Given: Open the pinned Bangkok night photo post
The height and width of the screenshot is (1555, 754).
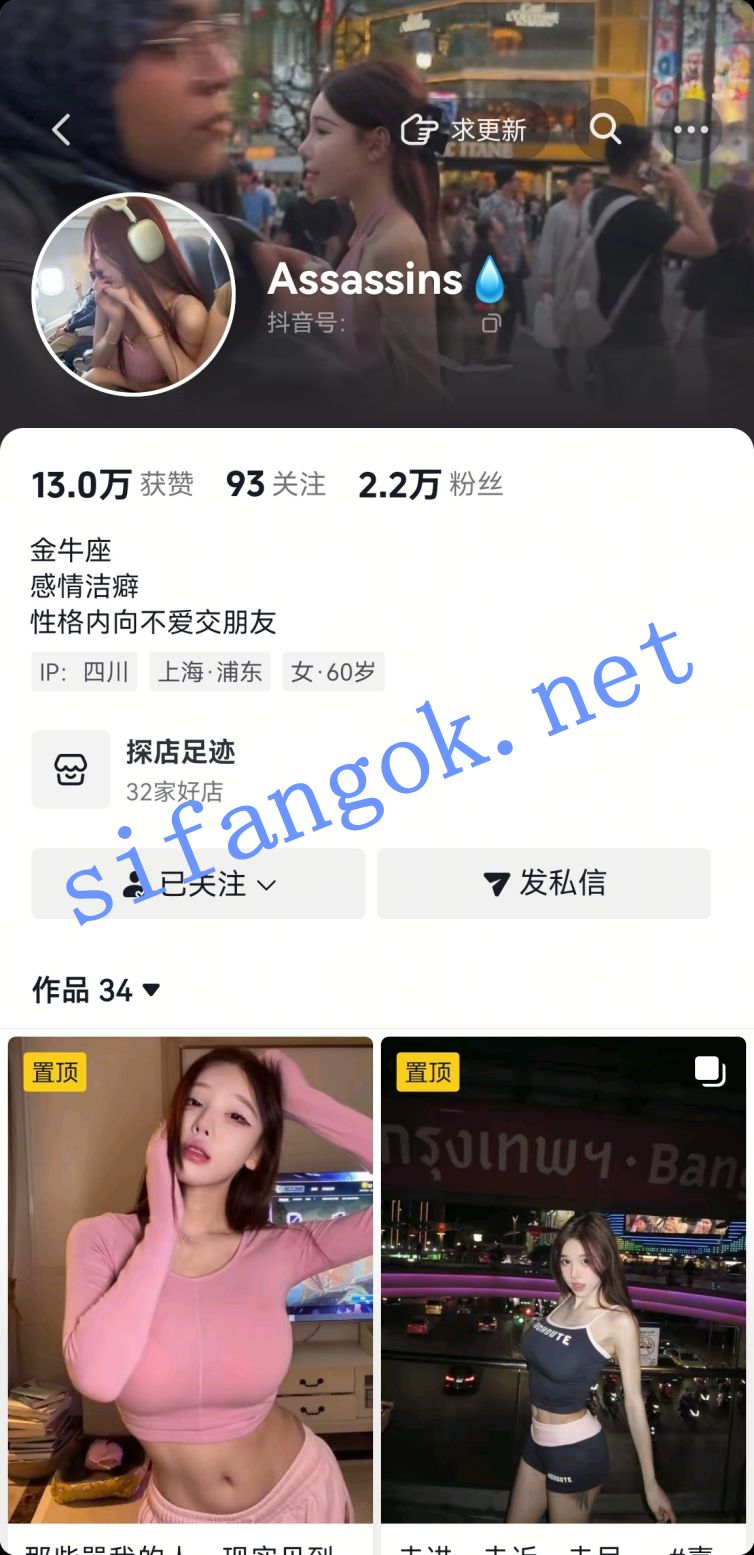Looking at the screenshot, I should pyautogui.click(x=563, y=1280).
